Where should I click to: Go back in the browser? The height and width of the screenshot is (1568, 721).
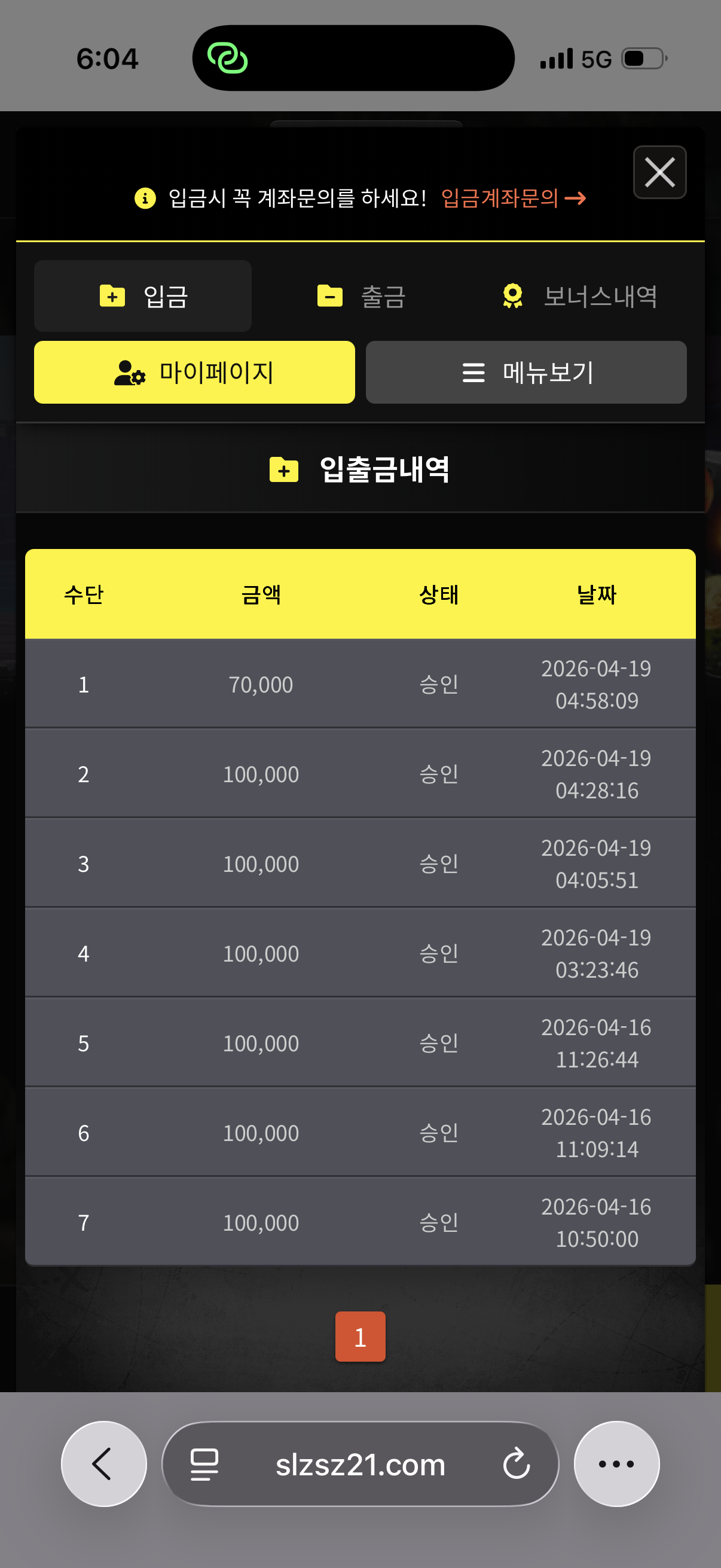(x=103, y=1463)
